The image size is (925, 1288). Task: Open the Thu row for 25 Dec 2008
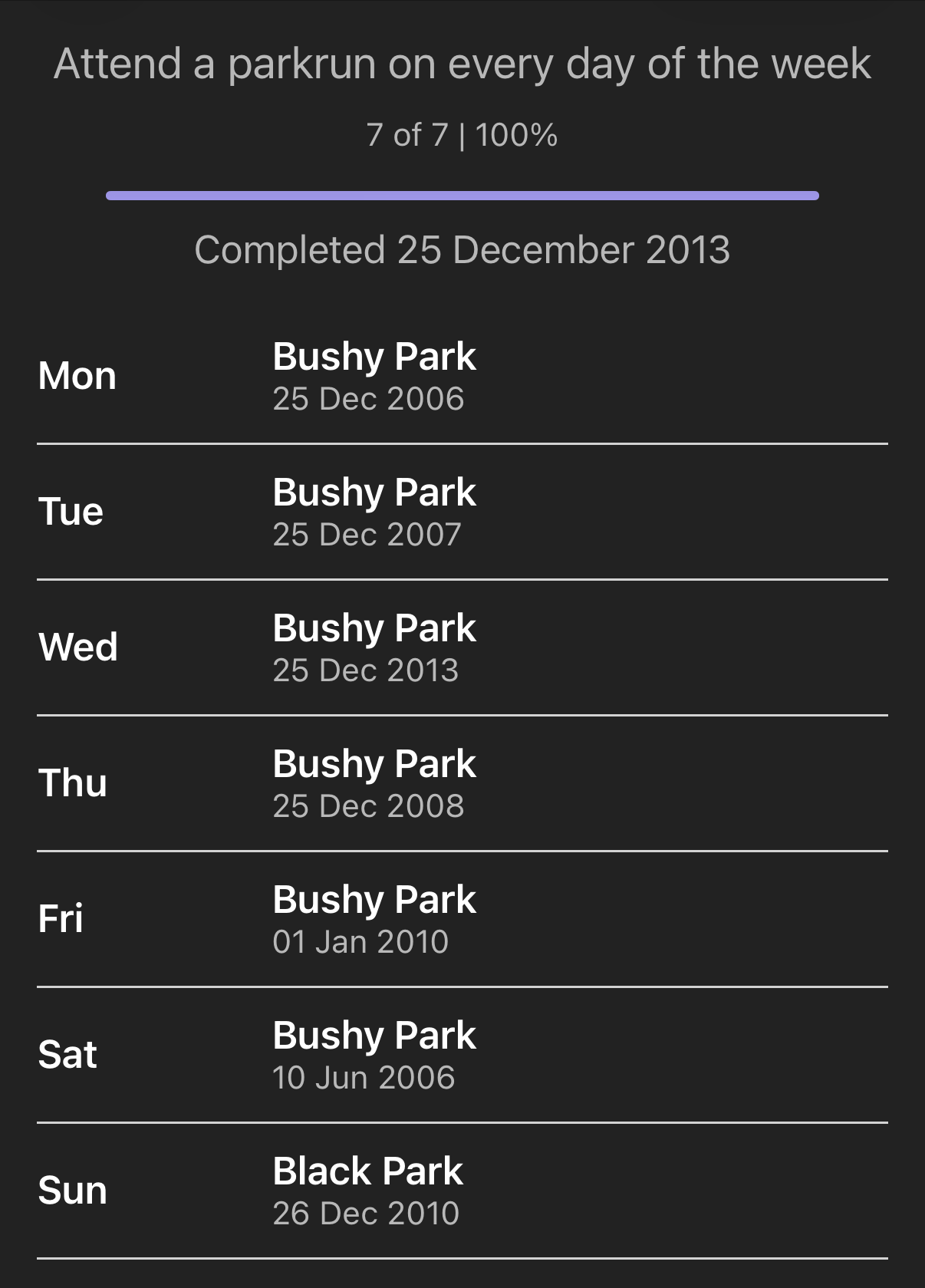(462, 783)
